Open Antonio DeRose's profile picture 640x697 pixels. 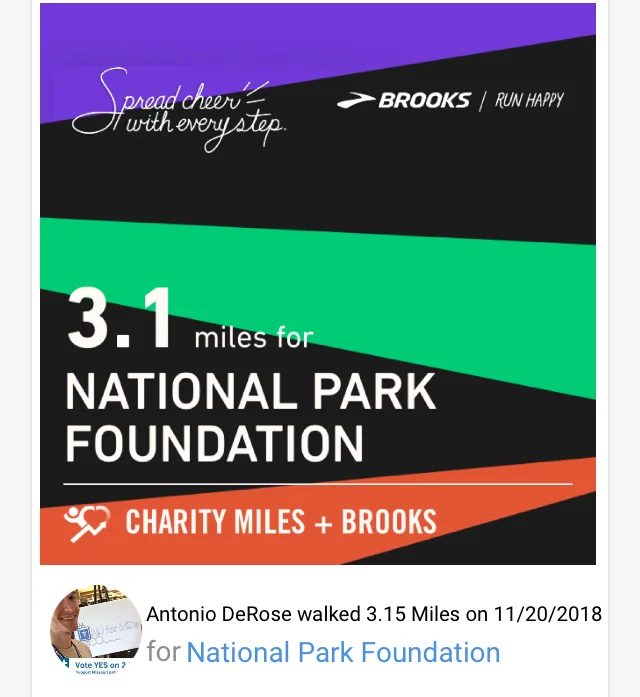pyautogui.click(x=95, y=631)
